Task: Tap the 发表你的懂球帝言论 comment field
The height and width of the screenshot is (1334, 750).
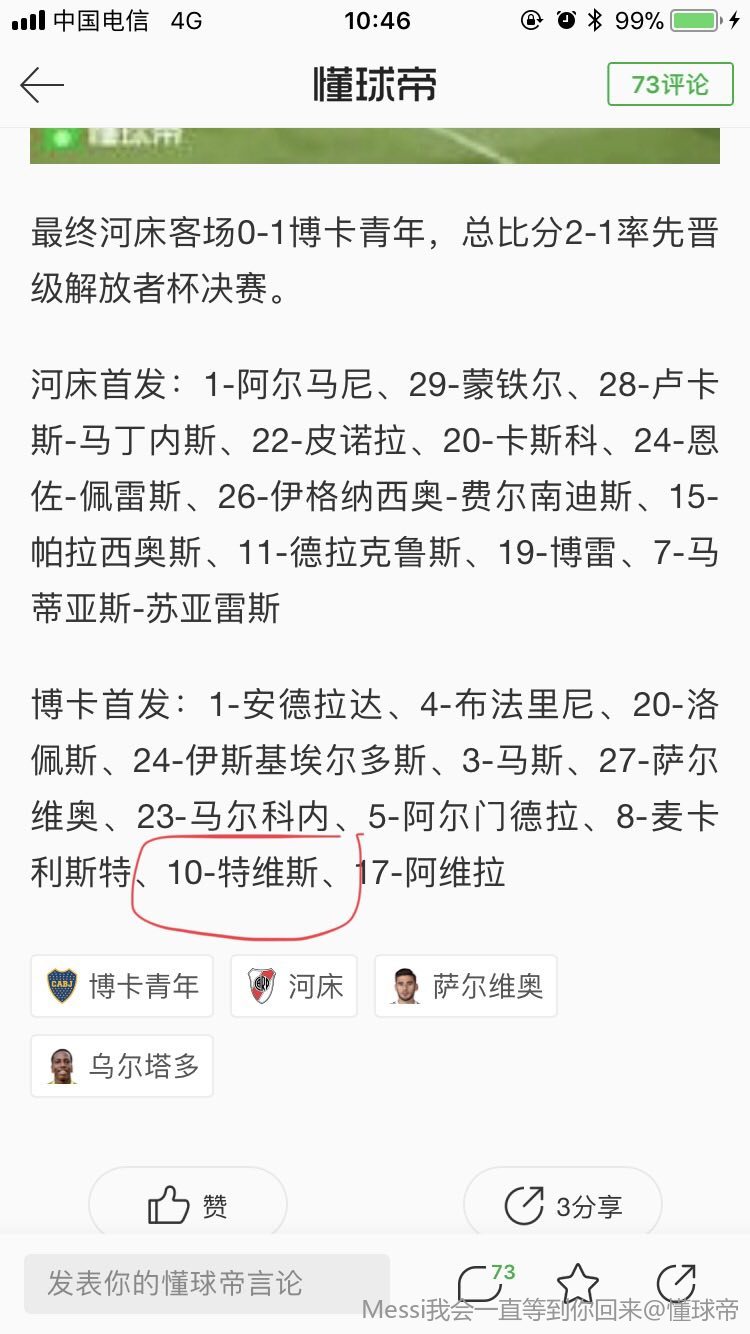Action: click(x=207, y=1284)
